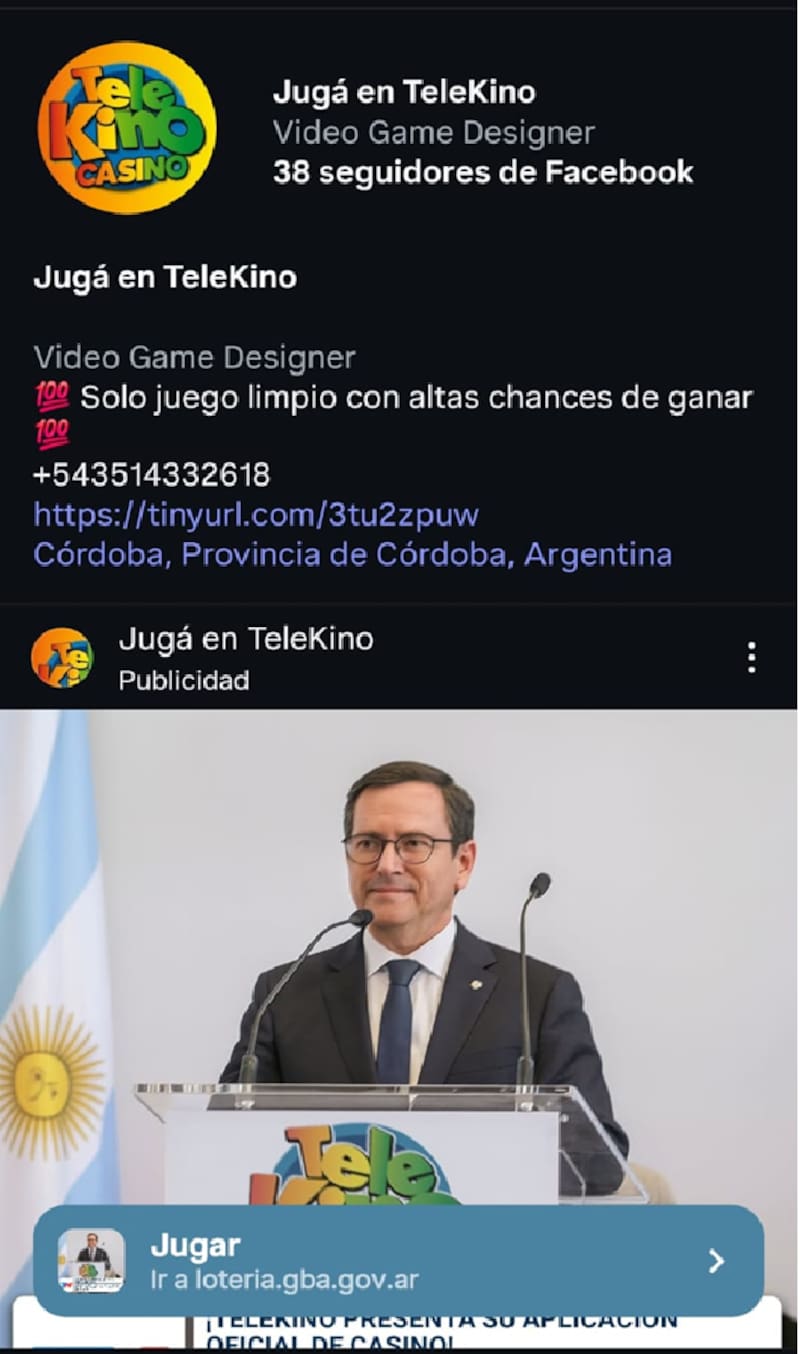Tap the small TeleKino avatar beside Publicidad
Image resolution: width=800 pixels, height=1354 pixels.
(62, 657)
